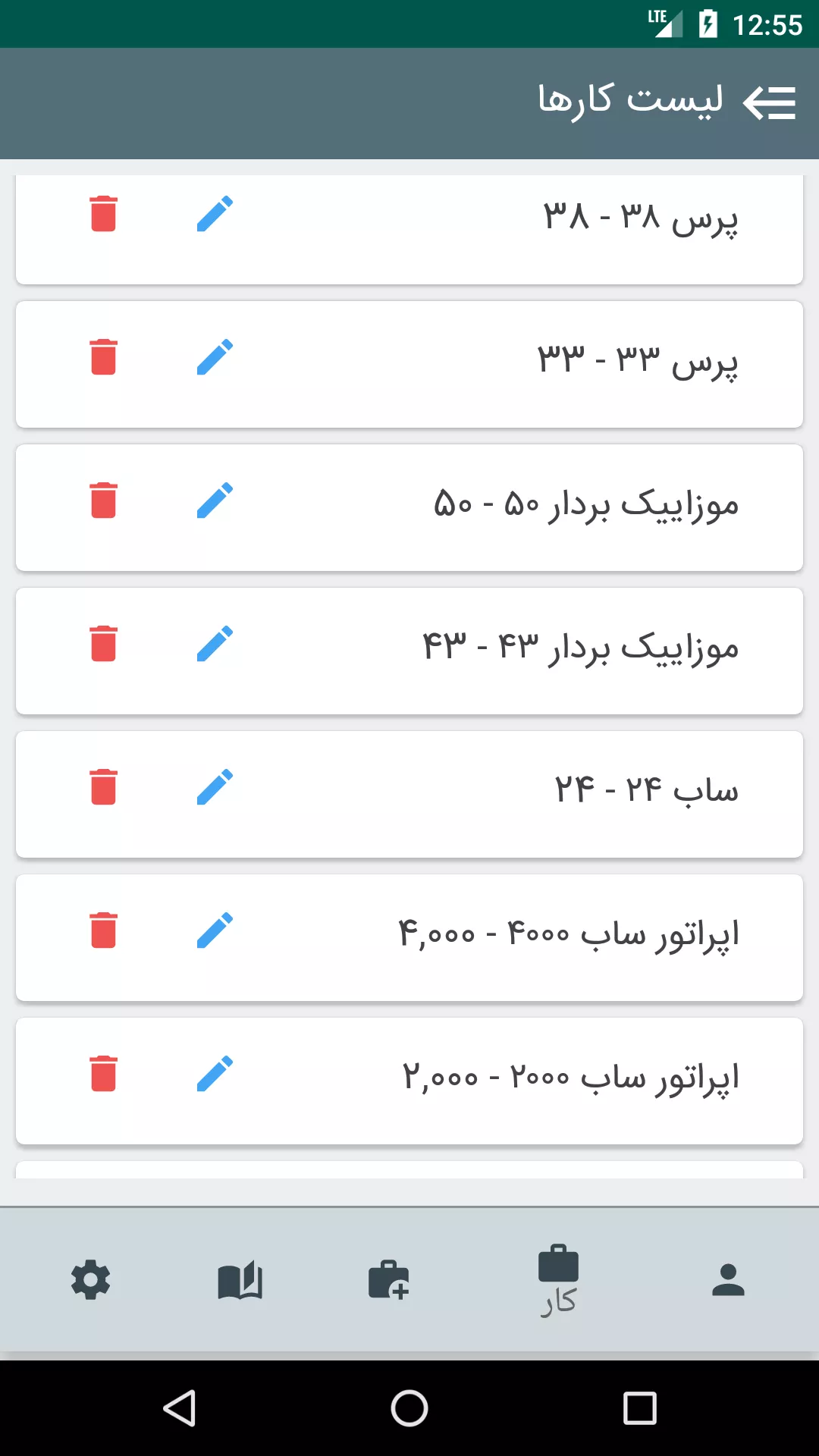Delete the ساب ۲۴ - ۲۴ item
The image size is (819, 1456).
coord(104,787)
